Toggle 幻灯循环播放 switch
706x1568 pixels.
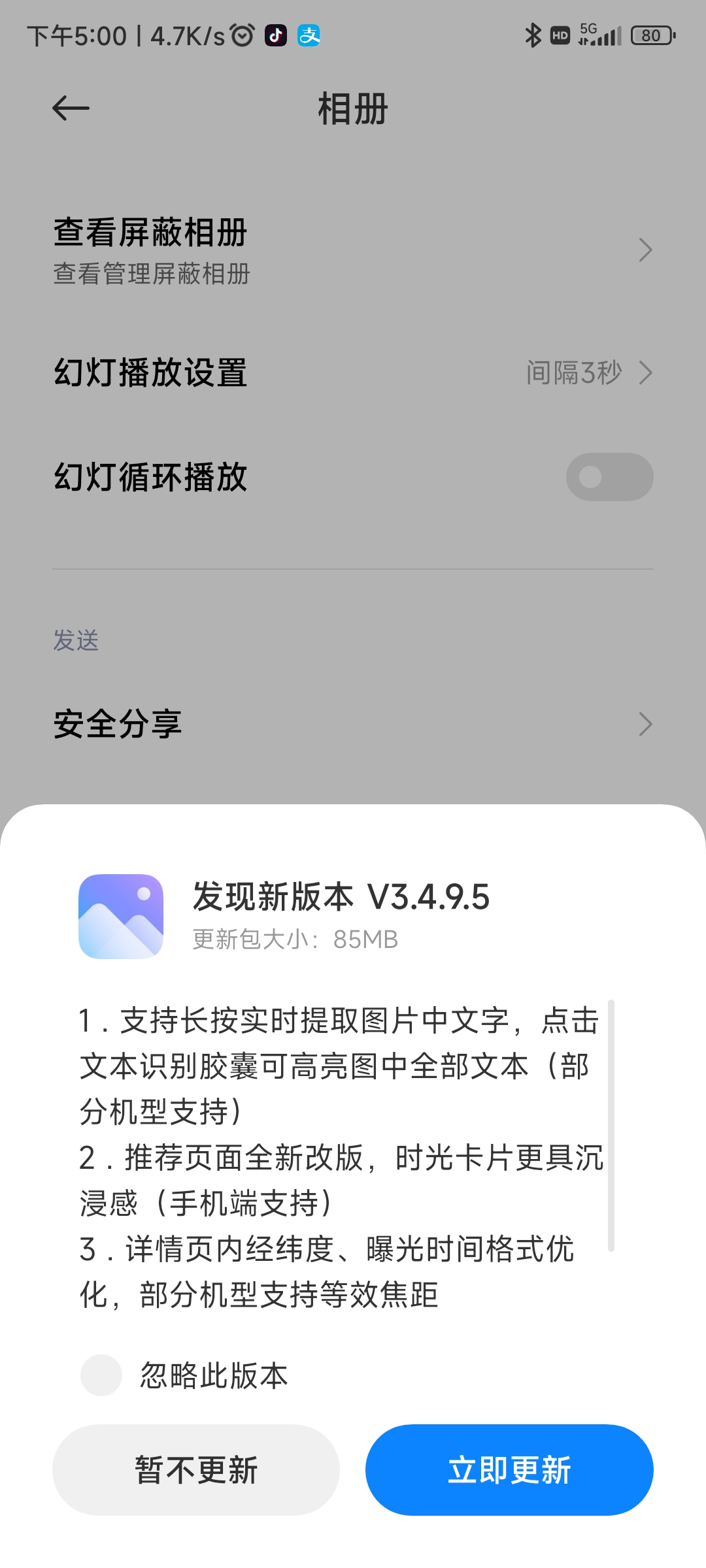[x=609, y=477]
